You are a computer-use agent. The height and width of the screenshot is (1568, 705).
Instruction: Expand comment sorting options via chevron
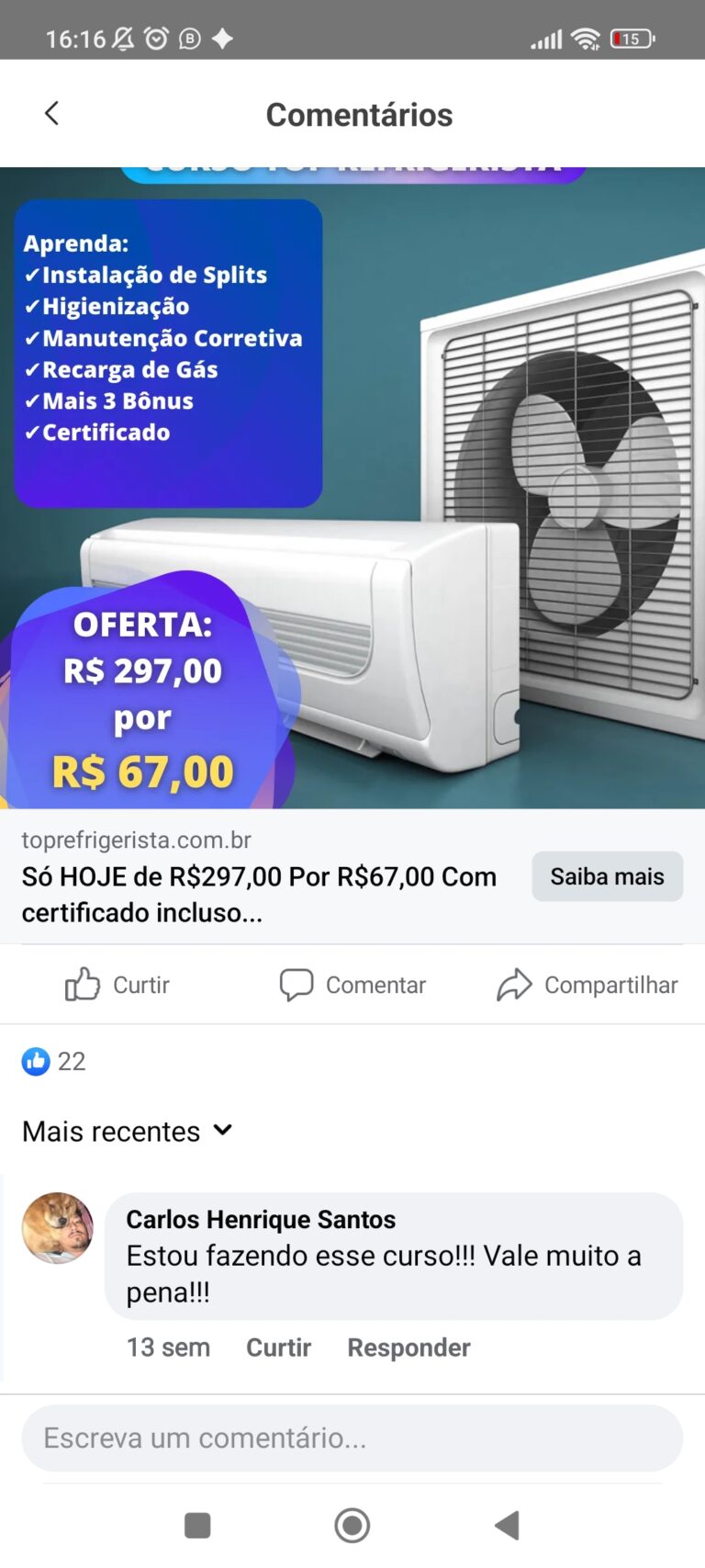pos(222,1131)
